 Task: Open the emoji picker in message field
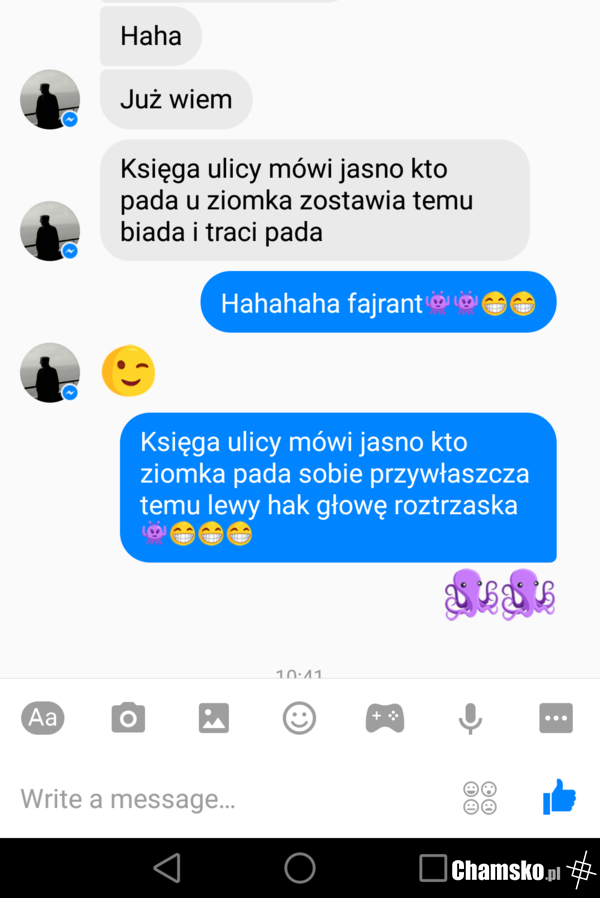click(x=480, y=798)
